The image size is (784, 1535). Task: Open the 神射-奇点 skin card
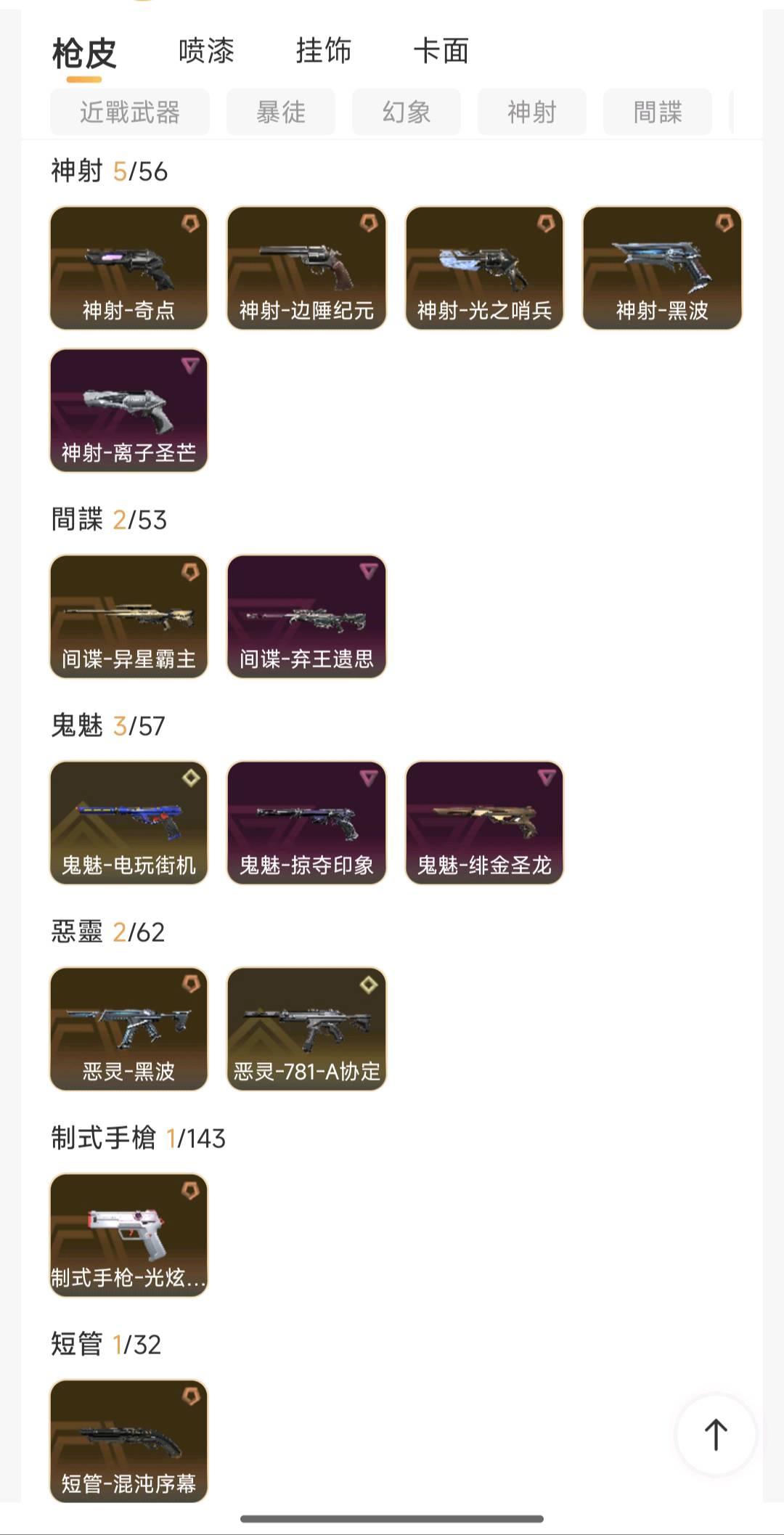pos(129,268)
